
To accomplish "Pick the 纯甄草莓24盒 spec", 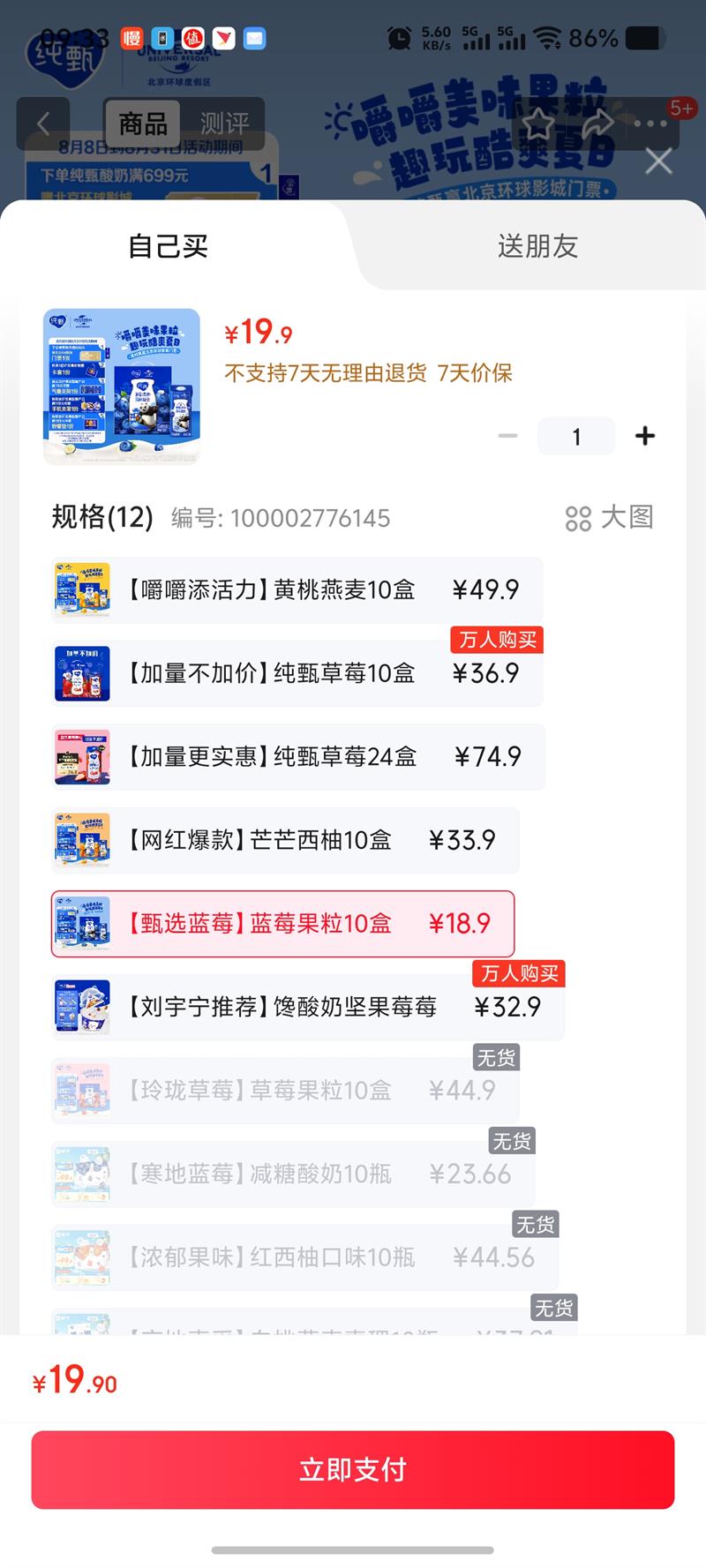I will (x=297, y=757).
